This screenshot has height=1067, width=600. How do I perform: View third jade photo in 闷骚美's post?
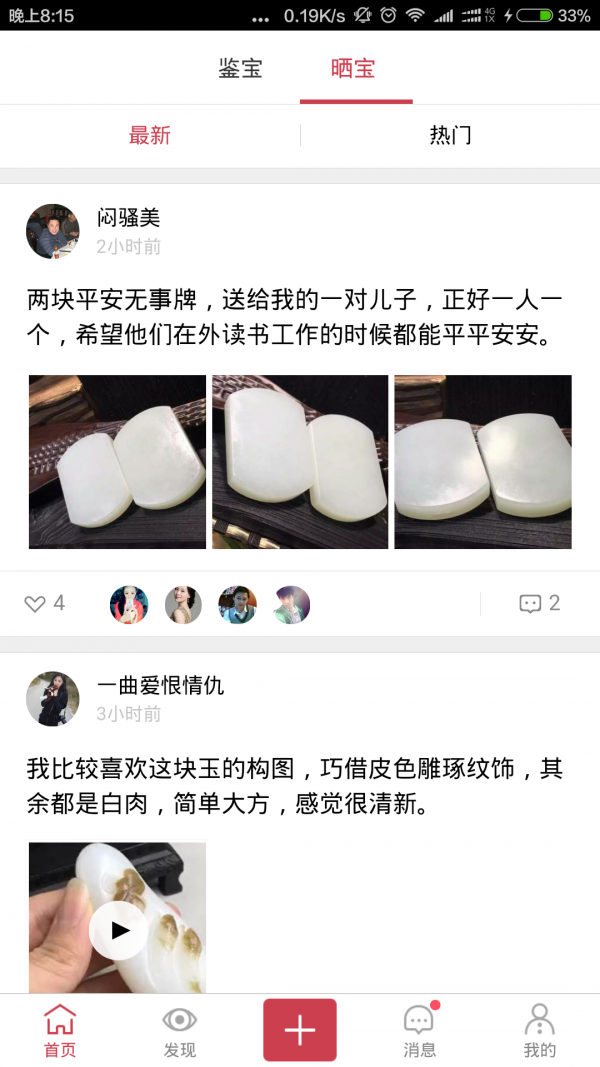483,462
